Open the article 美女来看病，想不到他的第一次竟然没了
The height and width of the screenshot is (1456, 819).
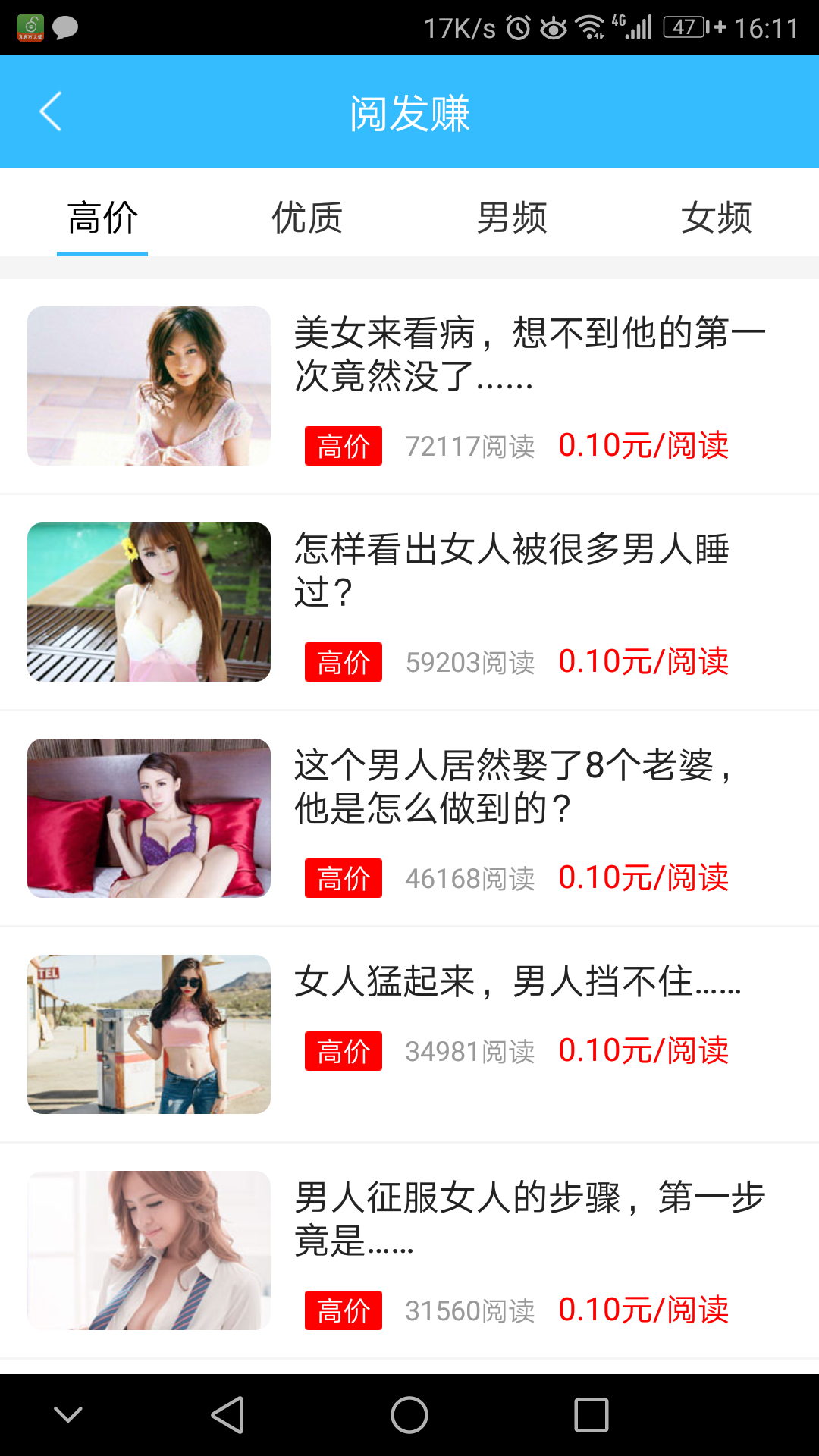(531, 356)
